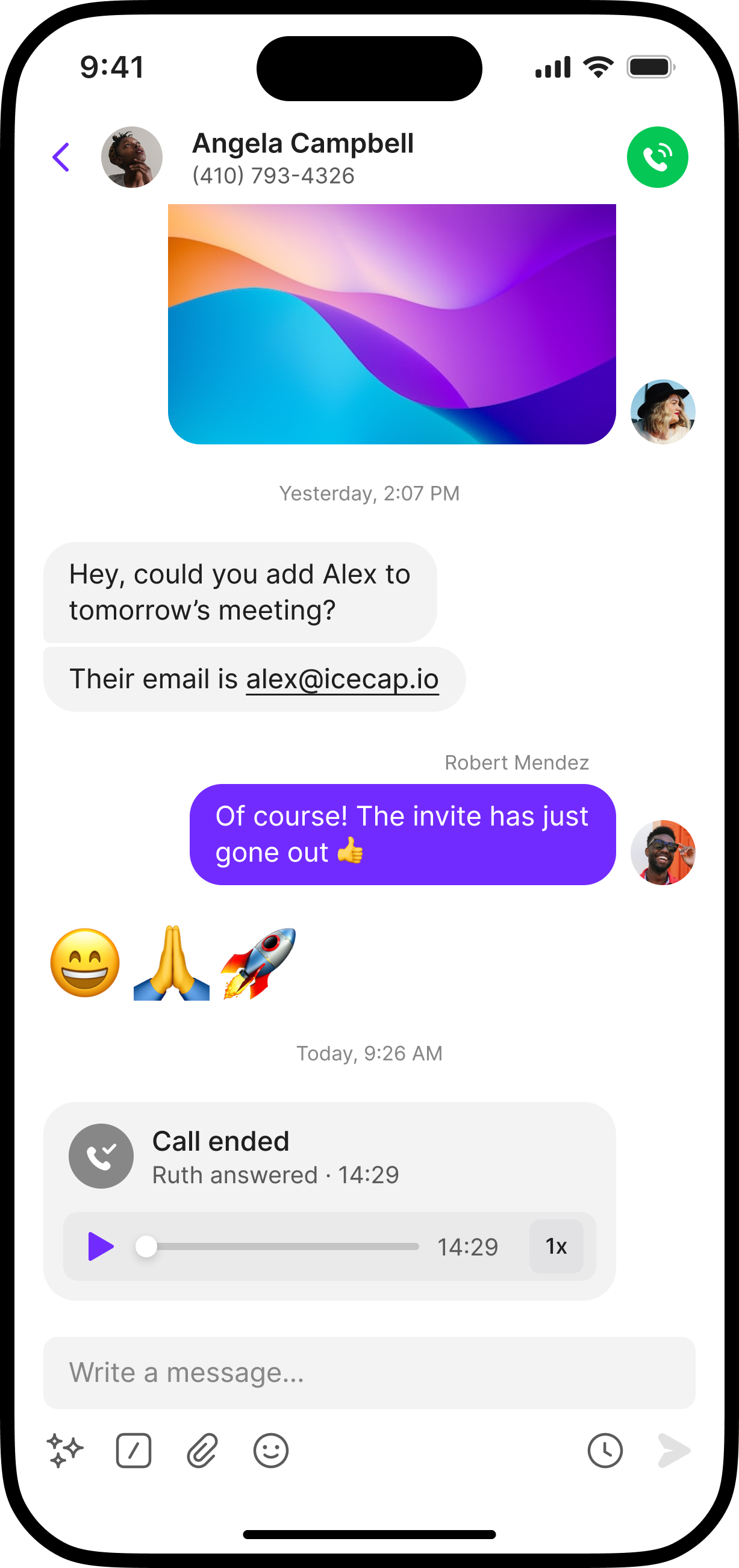This screenshot has height=1568, width=739.
Task: Open the alex@icecap.io email link
Action: click(x=342, y=679)
